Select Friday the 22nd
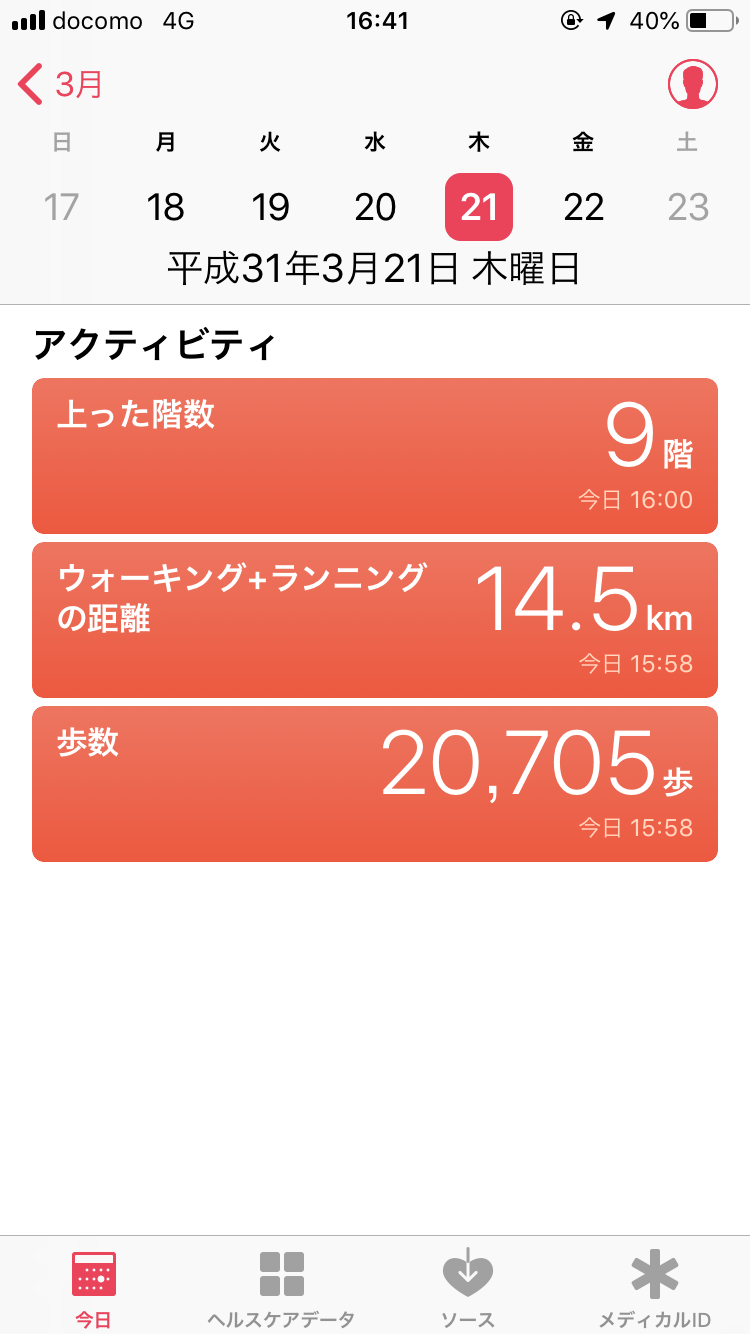The image size is (750, 1334). point(583,207)
